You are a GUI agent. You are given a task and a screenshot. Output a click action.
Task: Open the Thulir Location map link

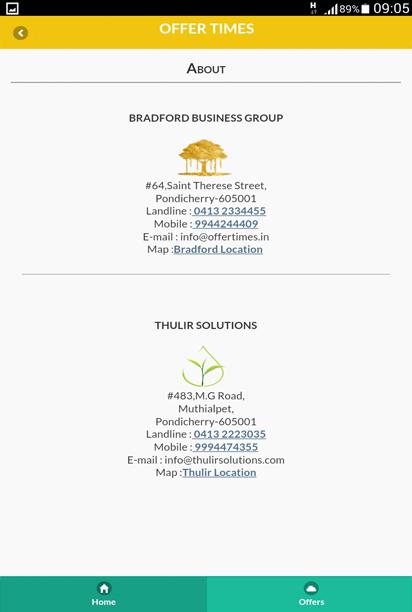click(219, 473)
